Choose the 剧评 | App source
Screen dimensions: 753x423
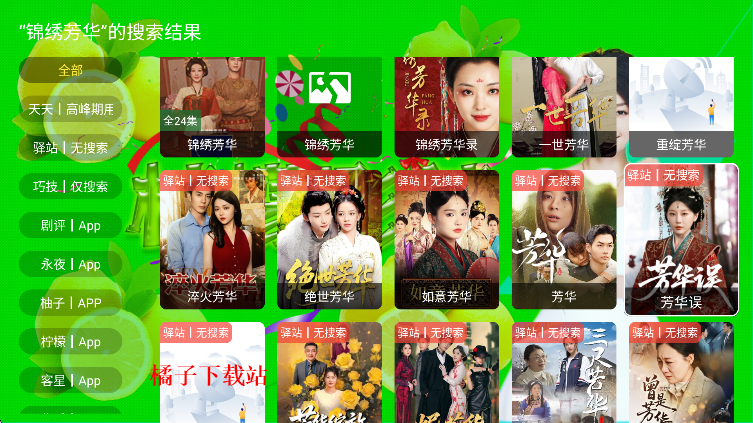70,226
